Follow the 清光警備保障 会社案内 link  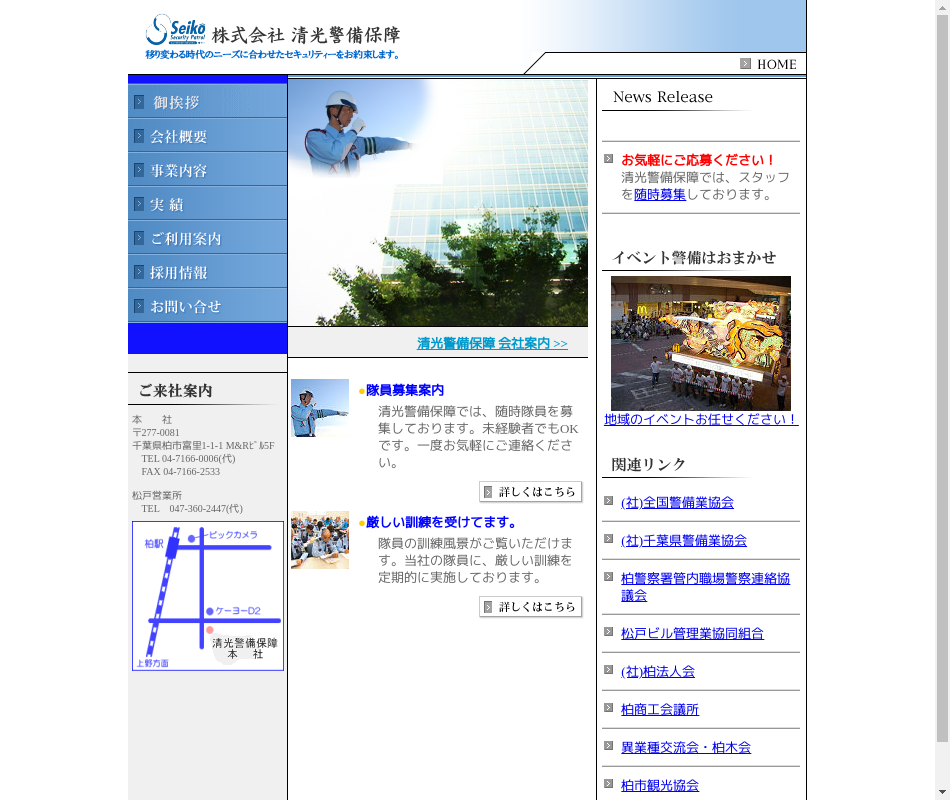491,343
